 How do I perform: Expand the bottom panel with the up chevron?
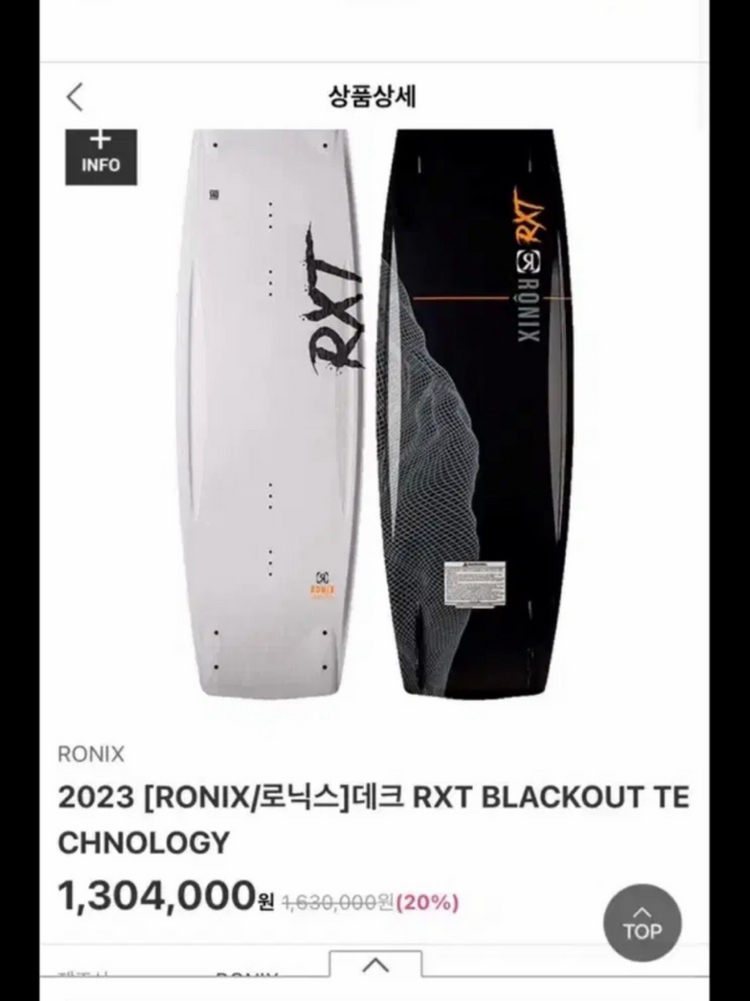[375, 966]
